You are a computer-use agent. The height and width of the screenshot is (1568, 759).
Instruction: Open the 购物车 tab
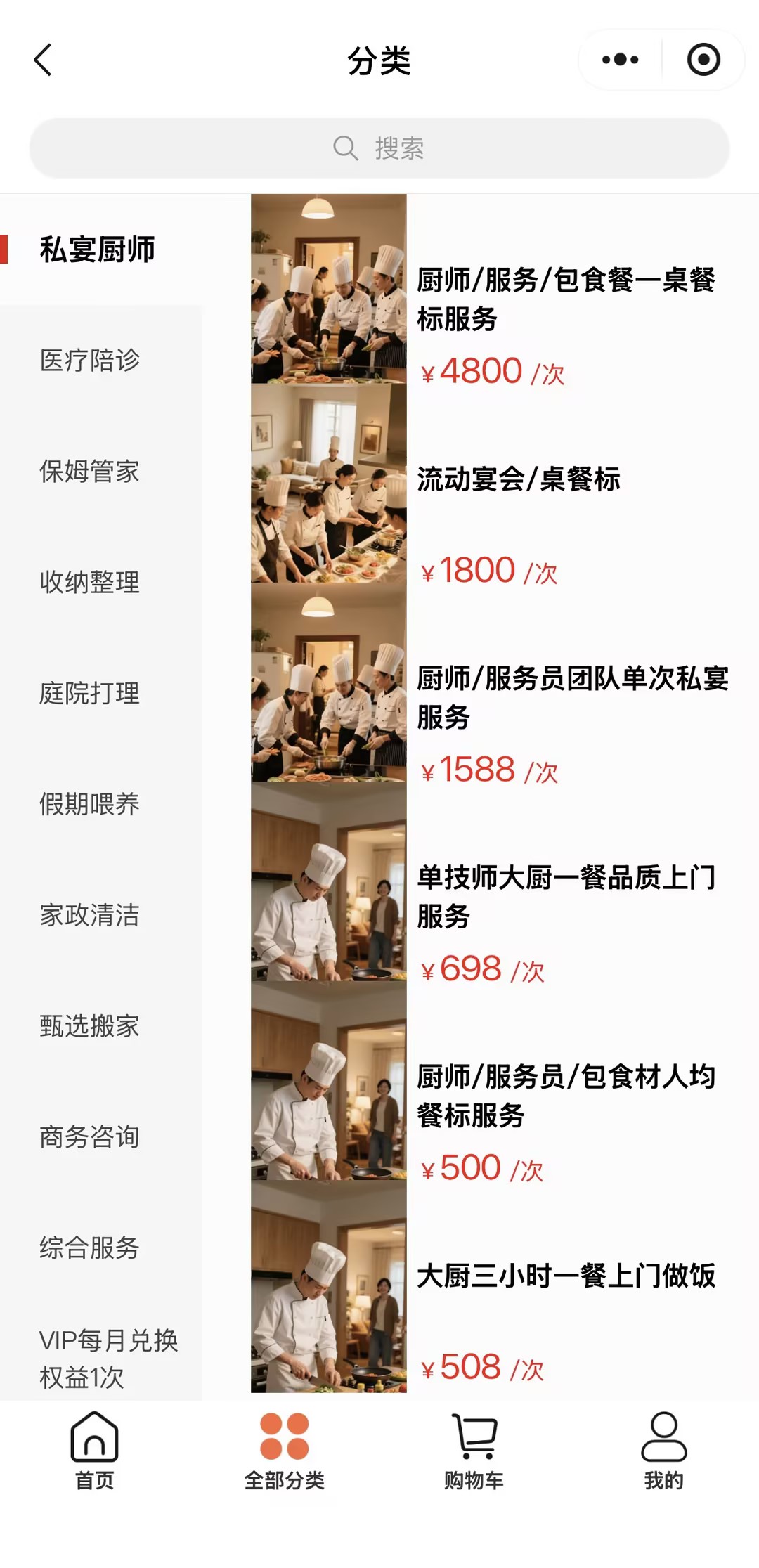474,1451
